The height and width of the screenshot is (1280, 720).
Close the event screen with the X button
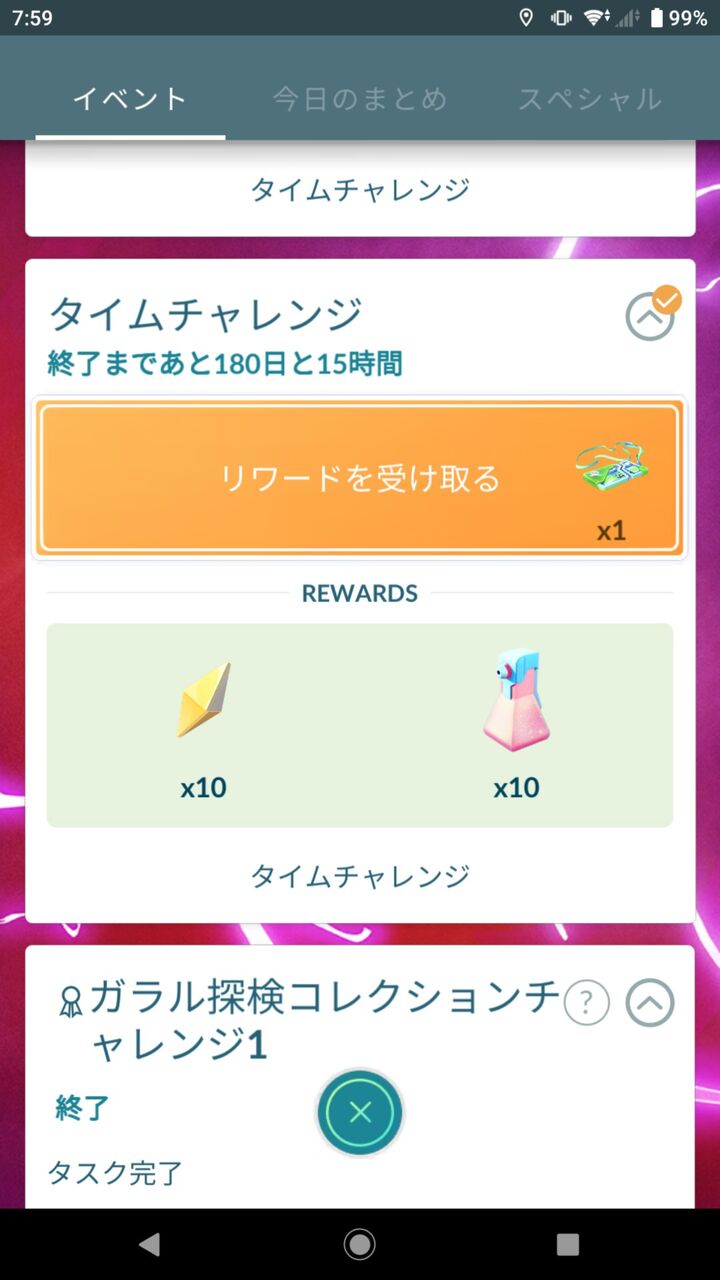pyautogui.click(x=360, y=1113)
